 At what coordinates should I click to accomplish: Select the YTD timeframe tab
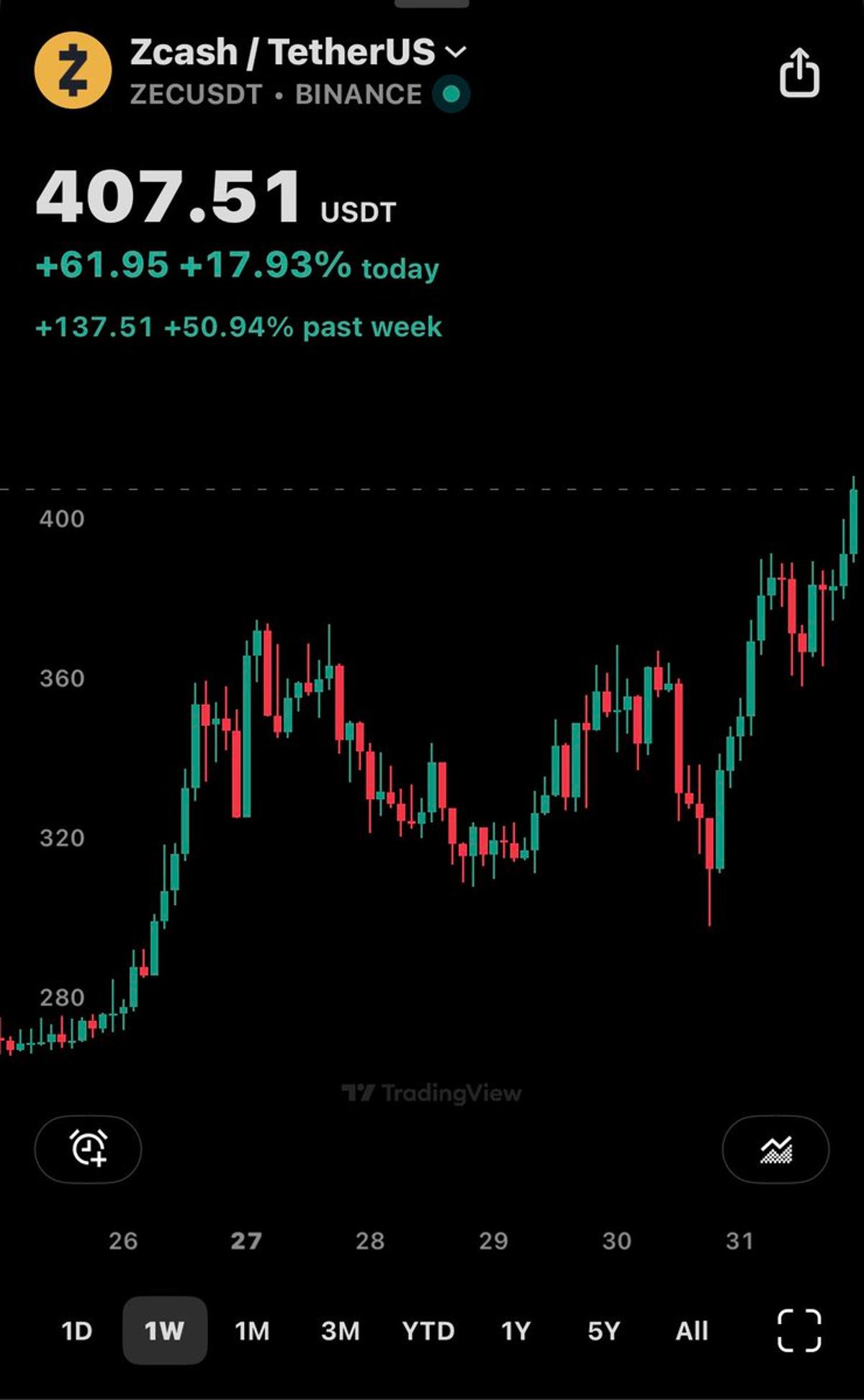coord(428,1332)
